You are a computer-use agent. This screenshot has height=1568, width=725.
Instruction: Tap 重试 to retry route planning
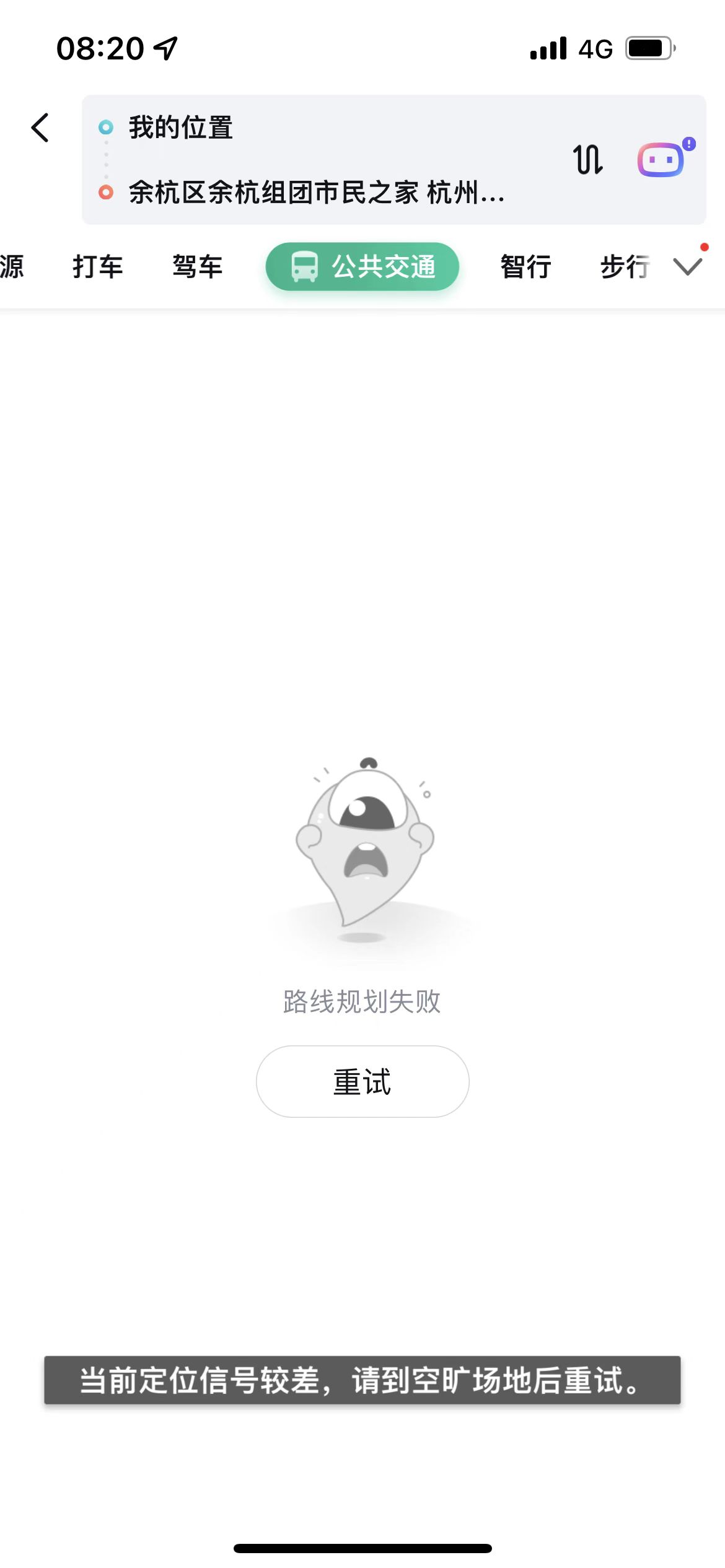(x=362, y=1081)
